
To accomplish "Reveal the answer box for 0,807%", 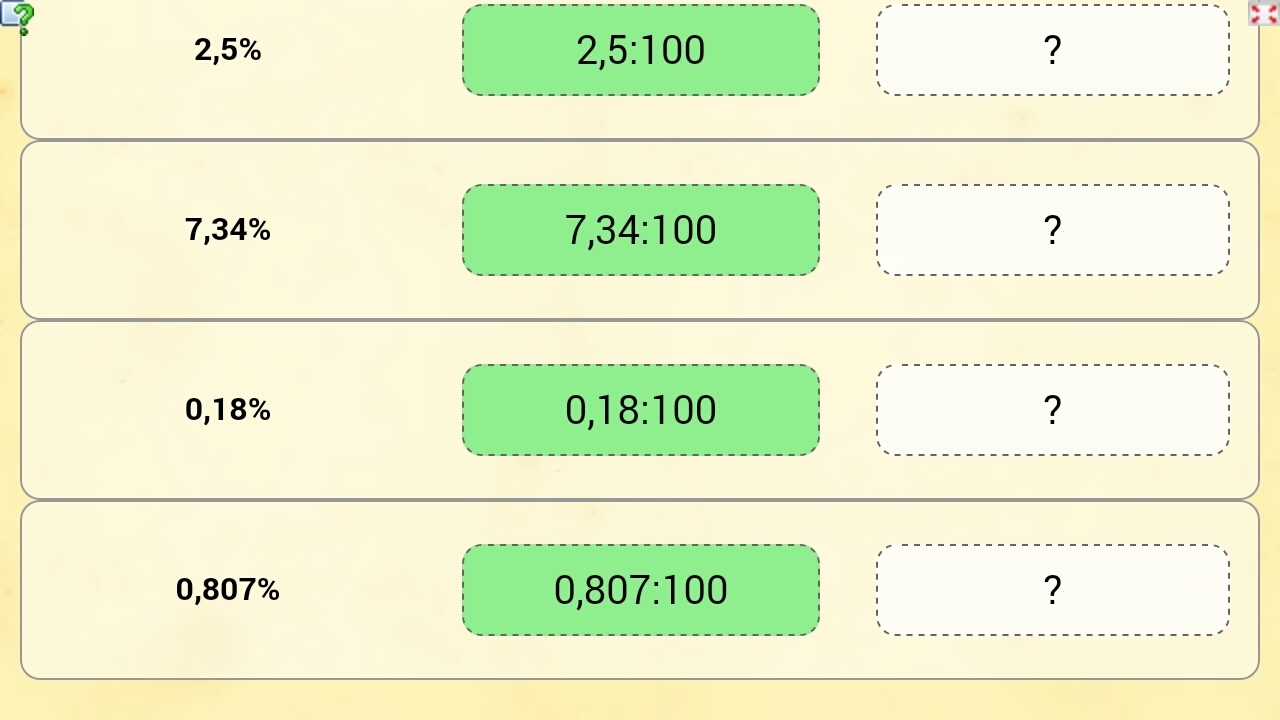I will (x=1052, y=590).
